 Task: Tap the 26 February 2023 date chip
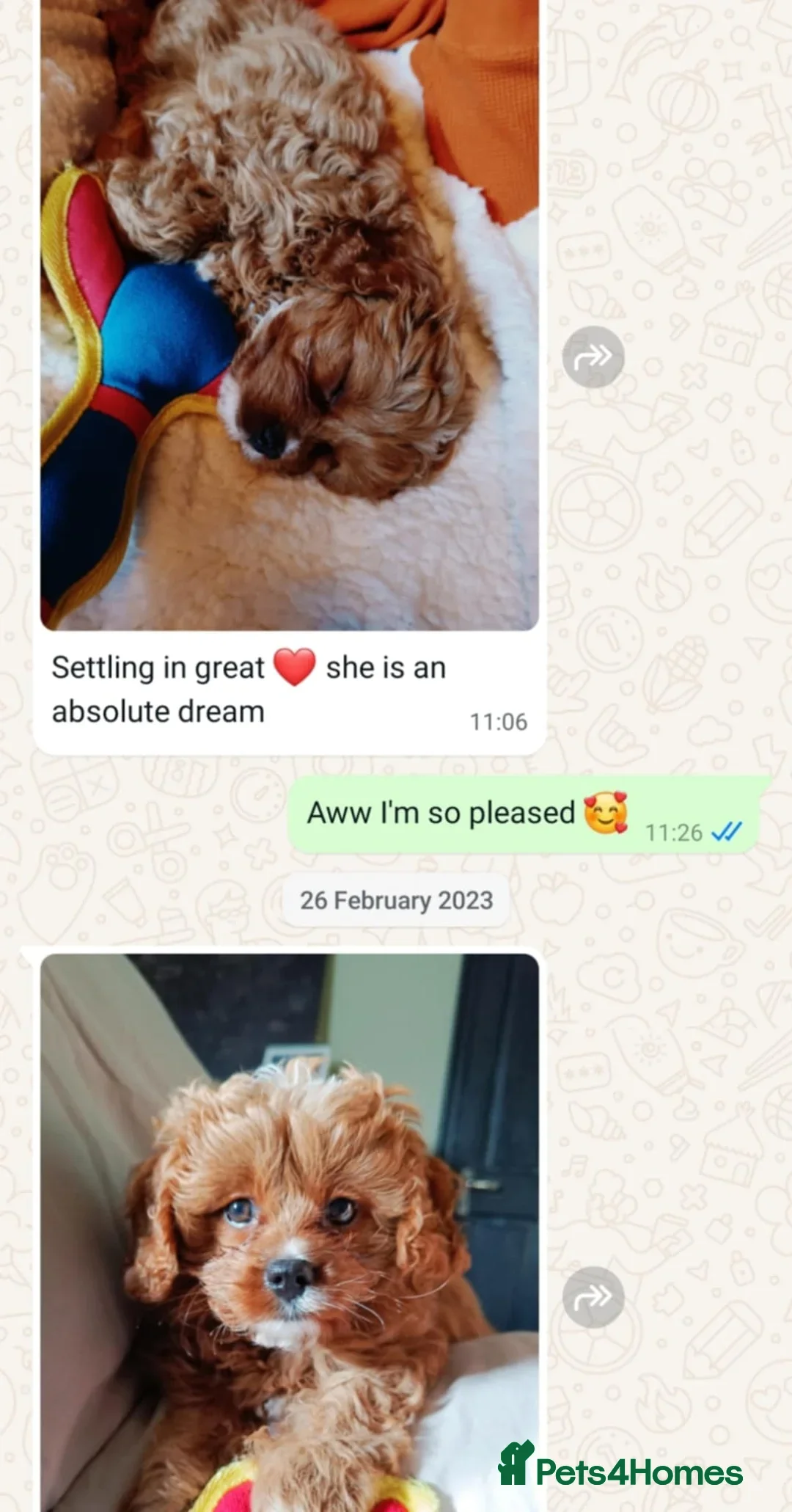tap(397, 902)
